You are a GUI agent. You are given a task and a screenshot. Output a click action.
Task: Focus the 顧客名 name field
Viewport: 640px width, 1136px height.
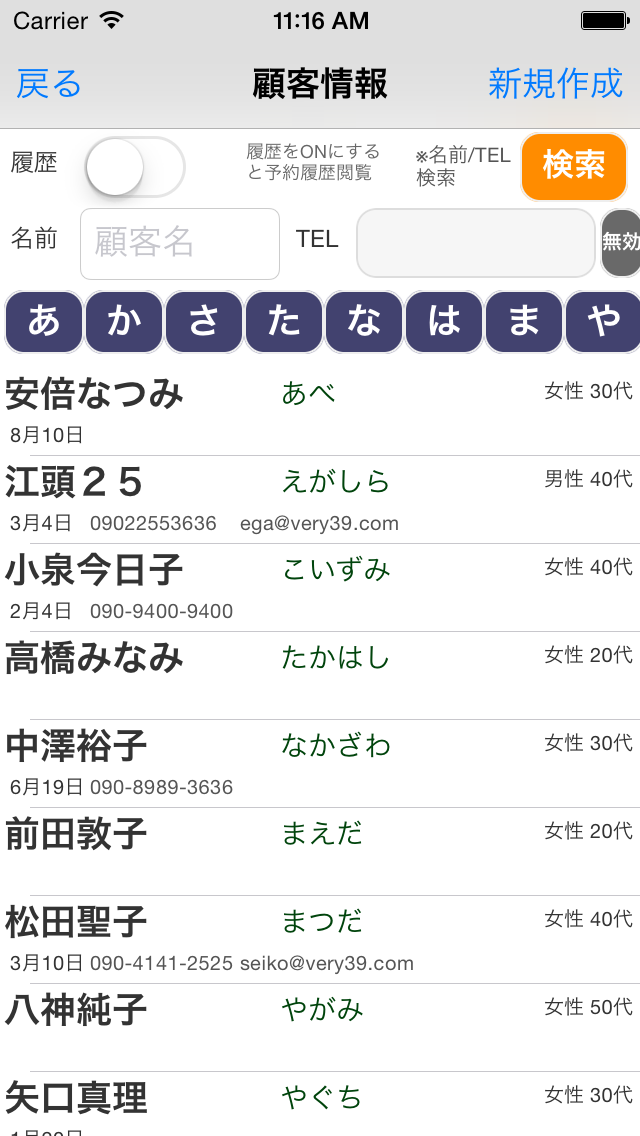tap(180, 243)
